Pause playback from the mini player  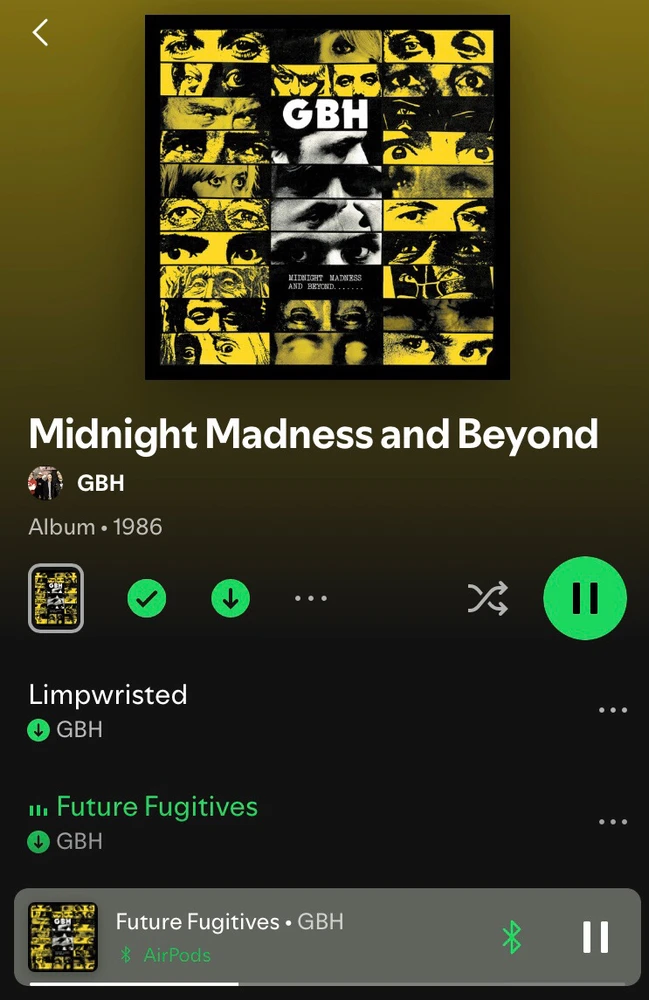click(x=596, y=937)
